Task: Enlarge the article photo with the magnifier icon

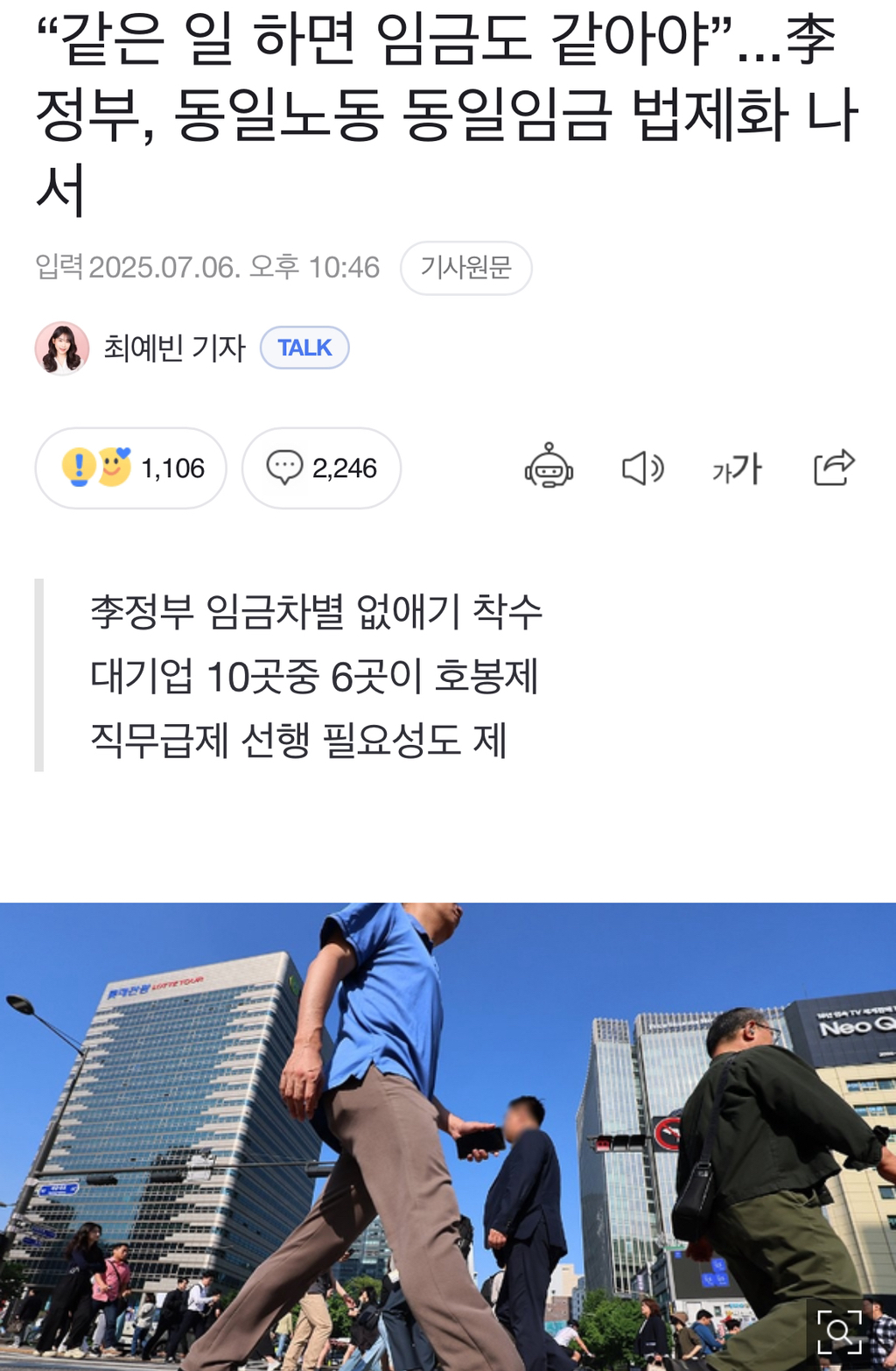Action: pos(839,1332)
